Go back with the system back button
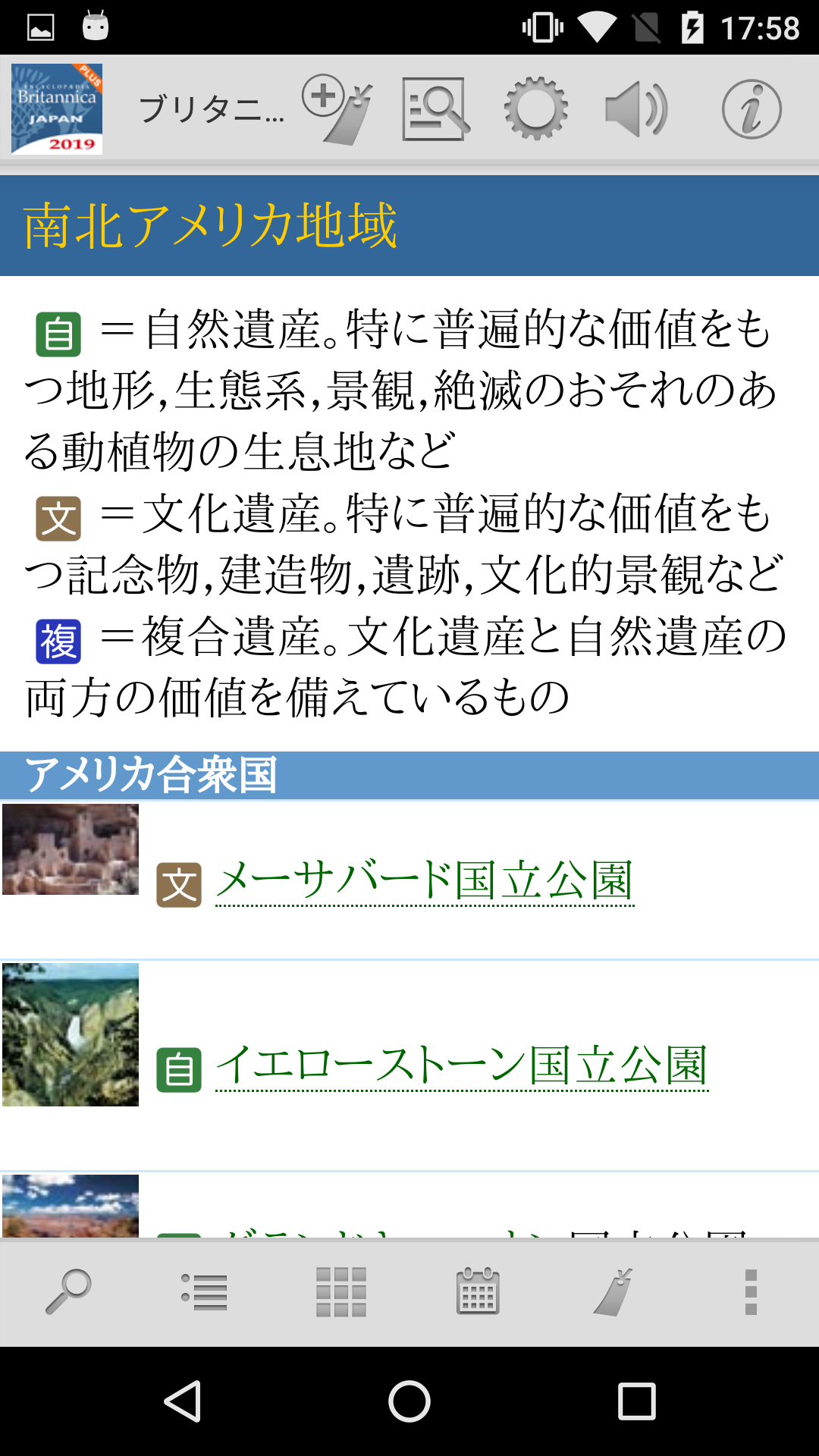The width and height of the screenshot is (819, 1456). [183, 1401]
